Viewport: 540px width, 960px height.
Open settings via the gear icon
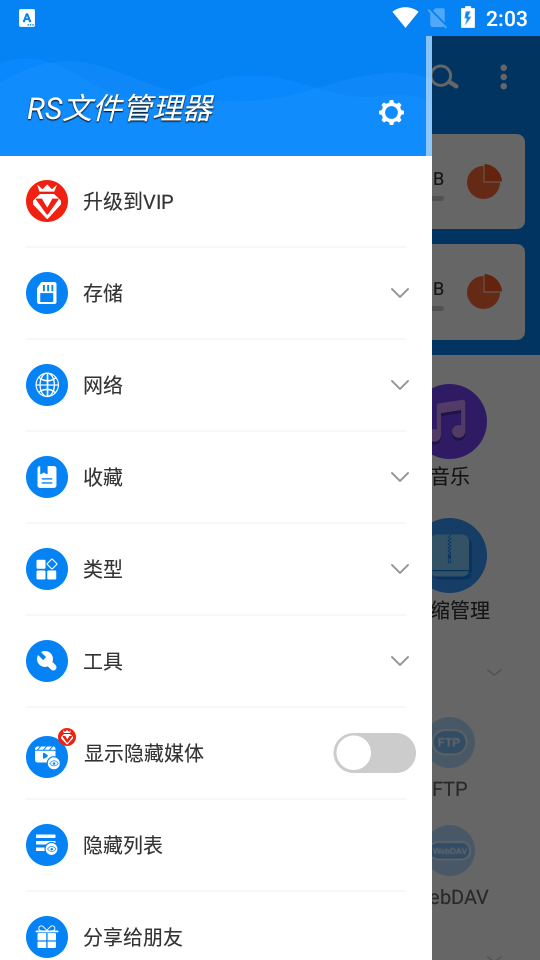(x=391, y=113)
